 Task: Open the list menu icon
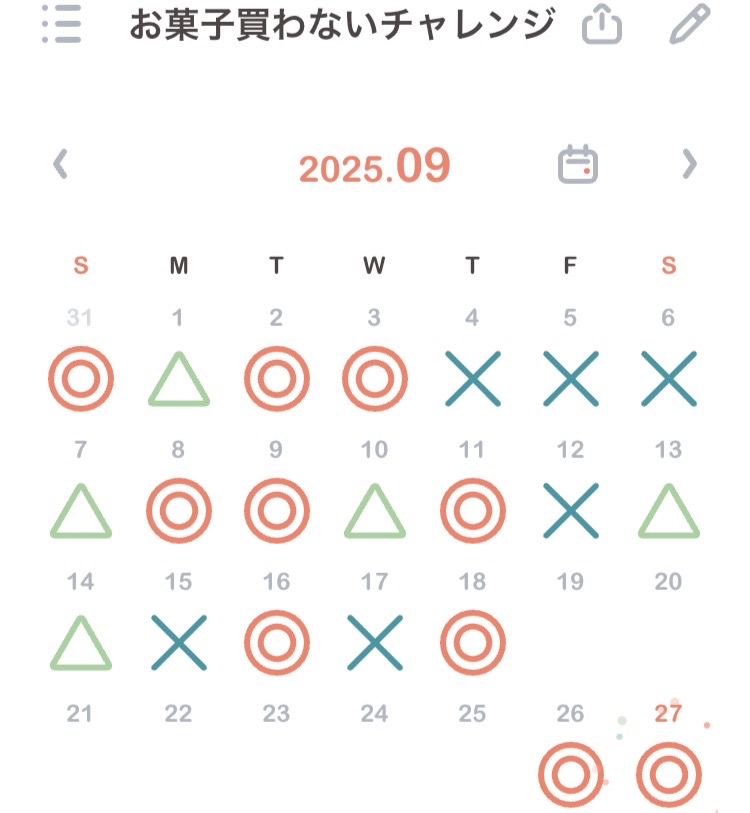[x=62, y=24]
